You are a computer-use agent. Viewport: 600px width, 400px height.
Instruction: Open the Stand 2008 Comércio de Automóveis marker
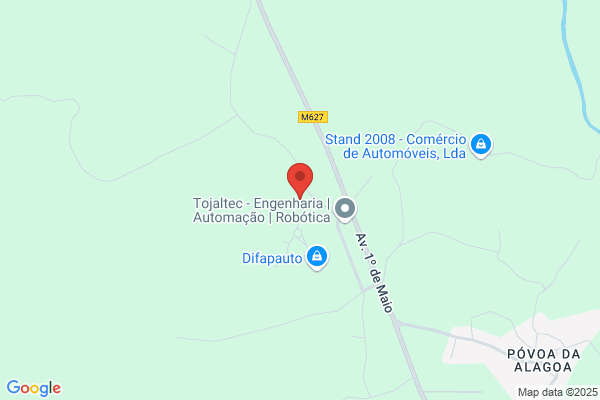481,145
